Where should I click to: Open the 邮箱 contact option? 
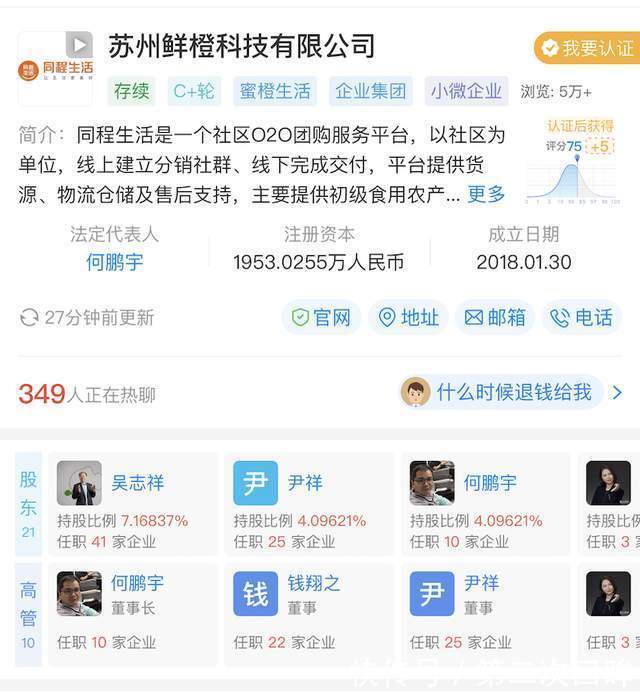(495, 318)
